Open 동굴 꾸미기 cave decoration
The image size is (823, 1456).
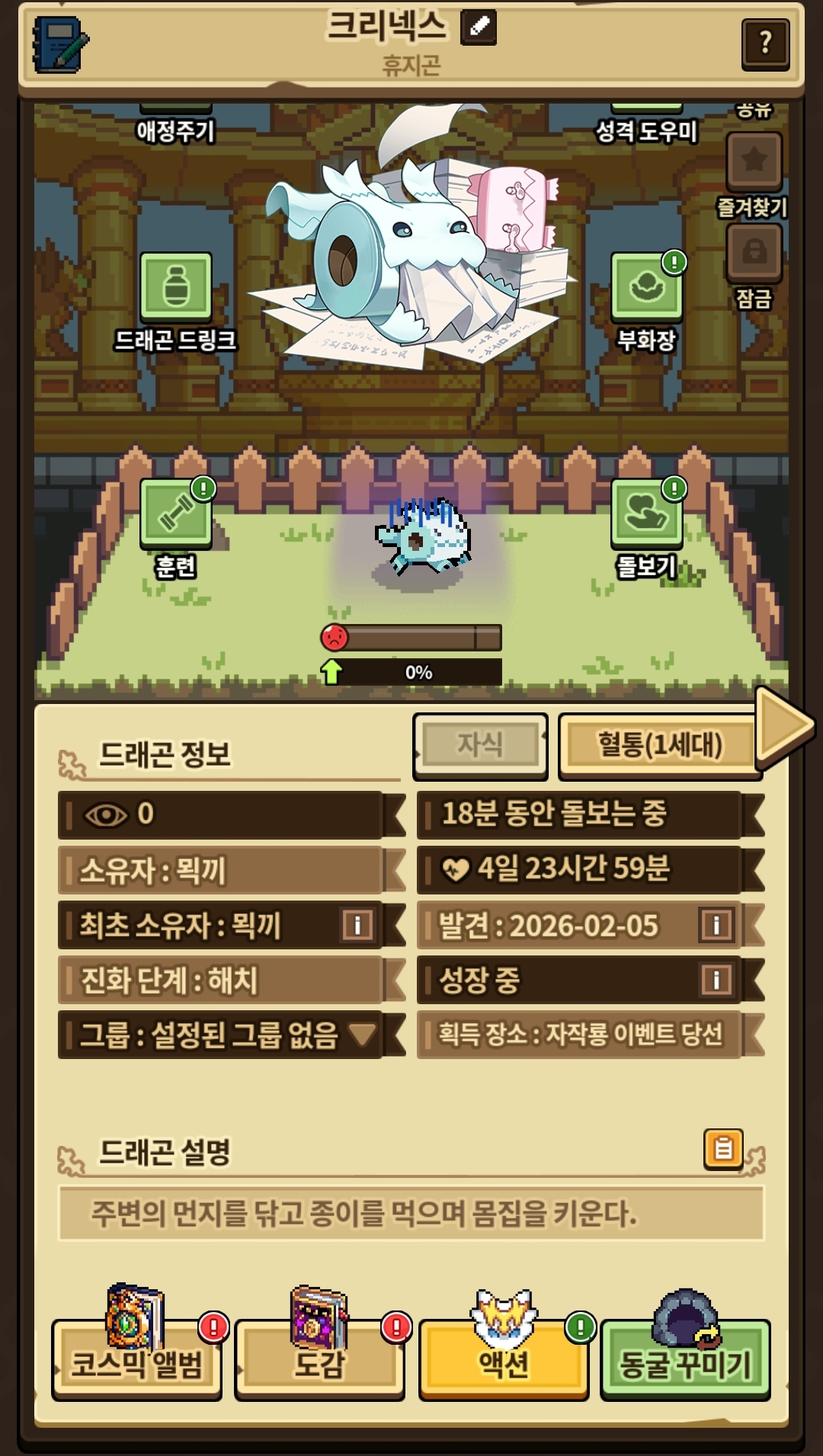(685, 1362)
